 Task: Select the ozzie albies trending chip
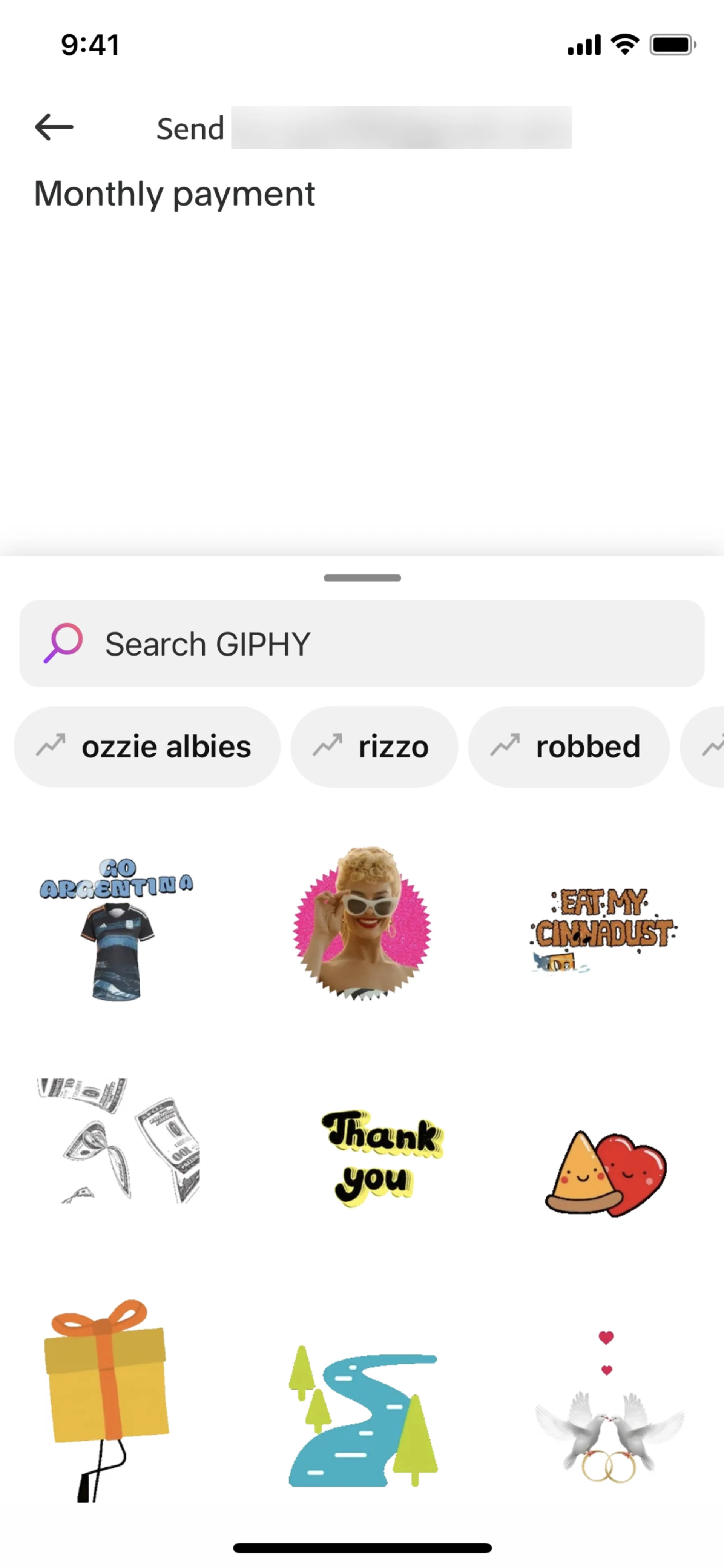147,746
